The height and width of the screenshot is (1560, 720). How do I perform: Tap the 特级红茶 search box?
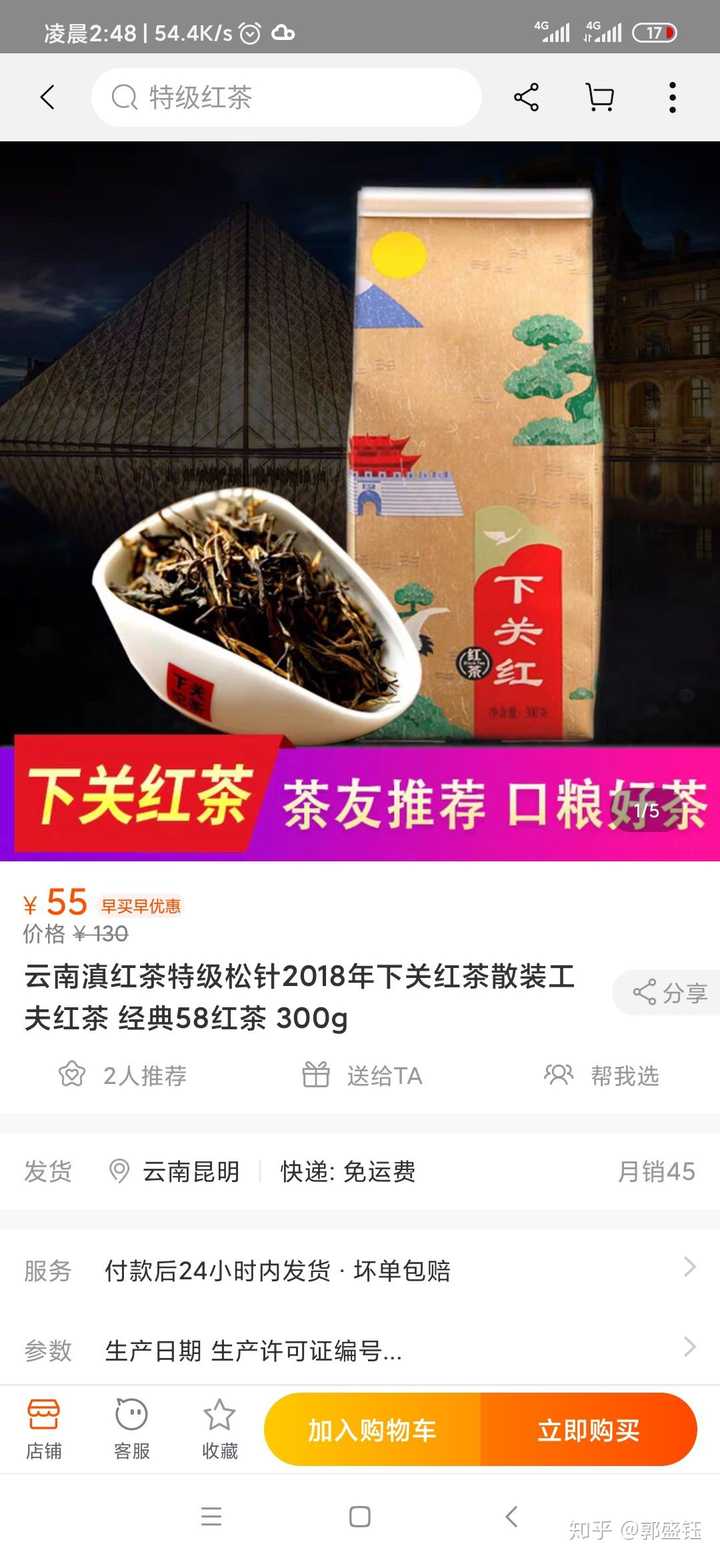[286, 97]
